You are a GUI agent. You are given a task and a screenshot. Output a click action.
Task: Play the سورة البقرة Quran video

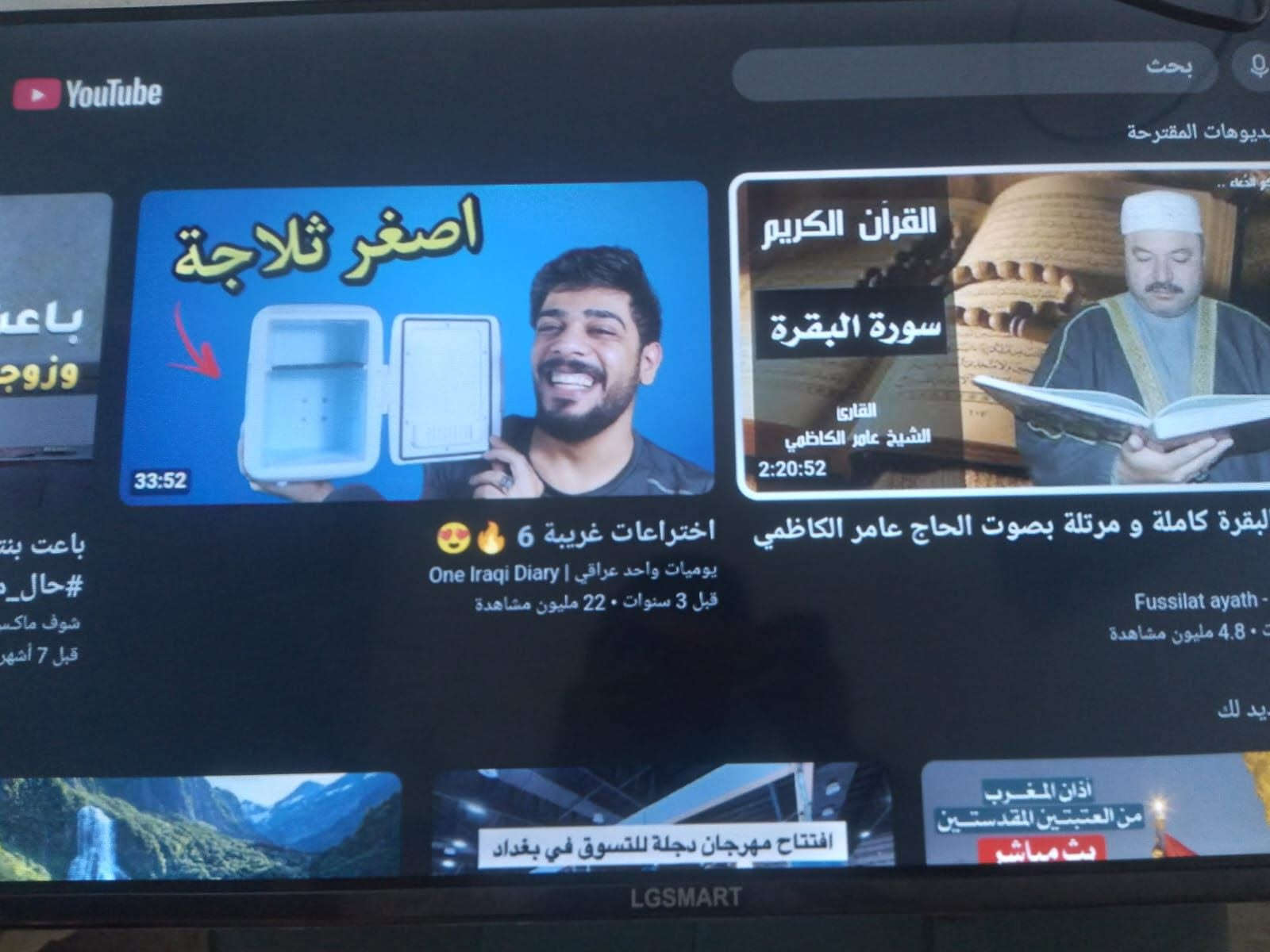point(1000,334)
